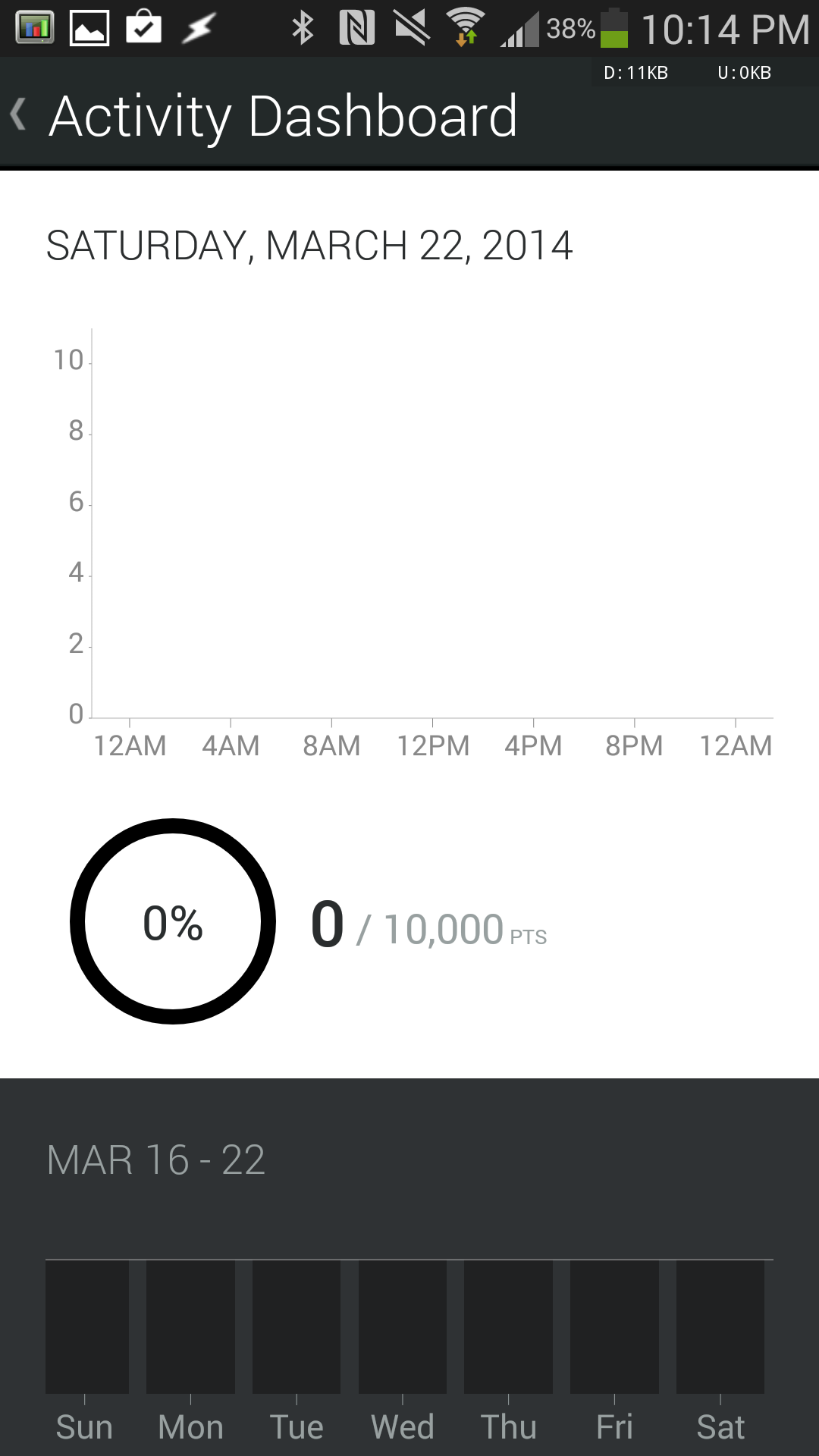
Task: Toggle the mute sound status icon
Action: (x=410, y=28)
